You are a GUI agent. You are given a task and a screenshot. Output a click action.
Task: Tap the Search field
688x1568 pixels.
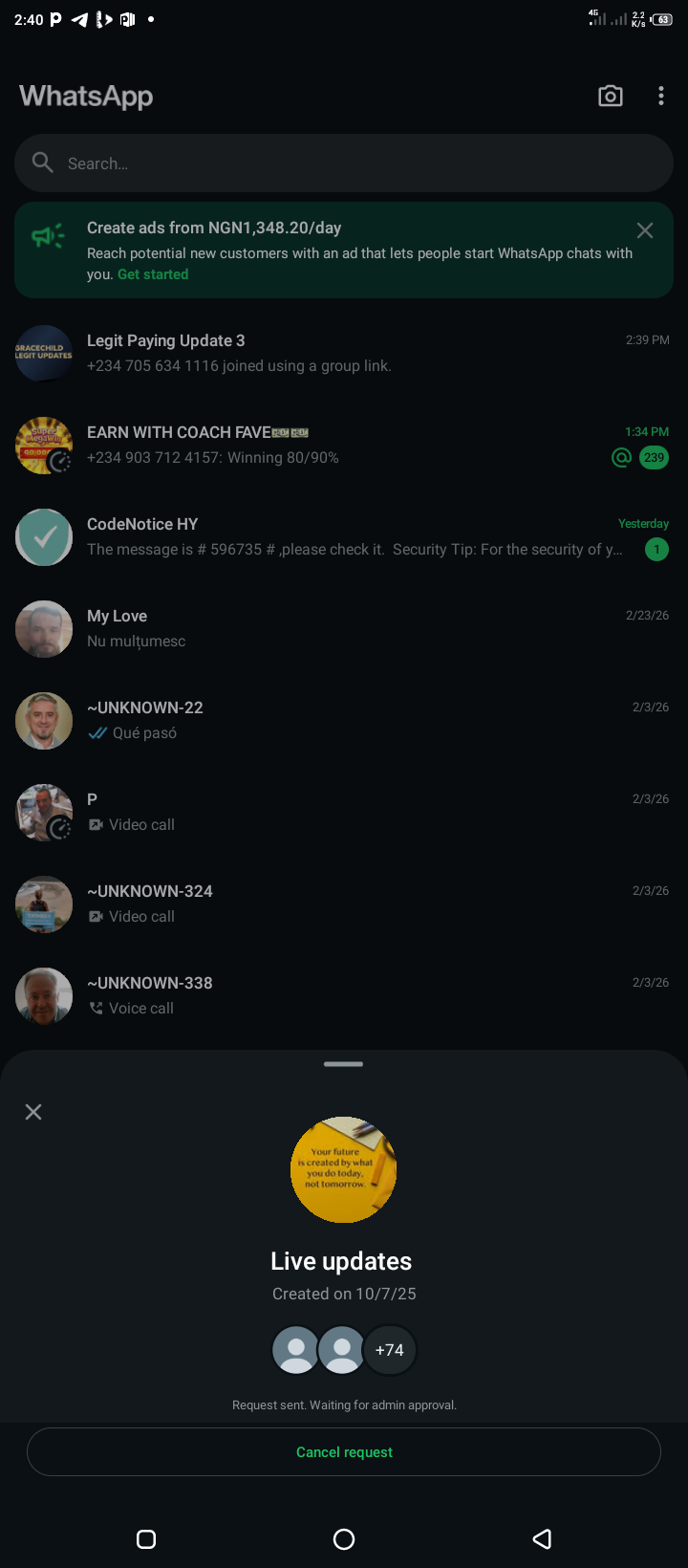click(x=344, y=163)
